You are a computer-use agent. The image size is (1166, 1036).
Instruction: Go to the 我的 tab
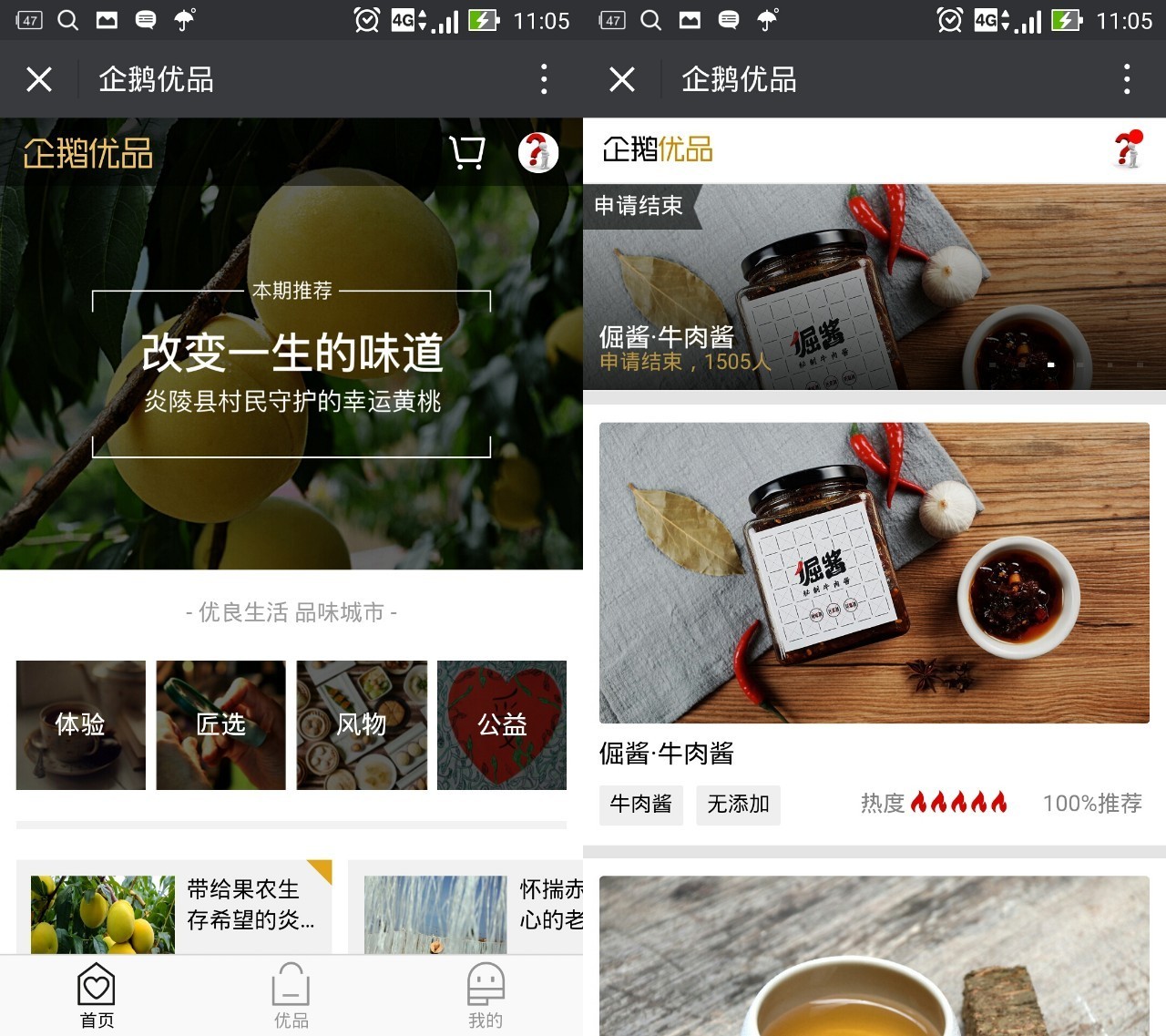[x=486, y=996]
